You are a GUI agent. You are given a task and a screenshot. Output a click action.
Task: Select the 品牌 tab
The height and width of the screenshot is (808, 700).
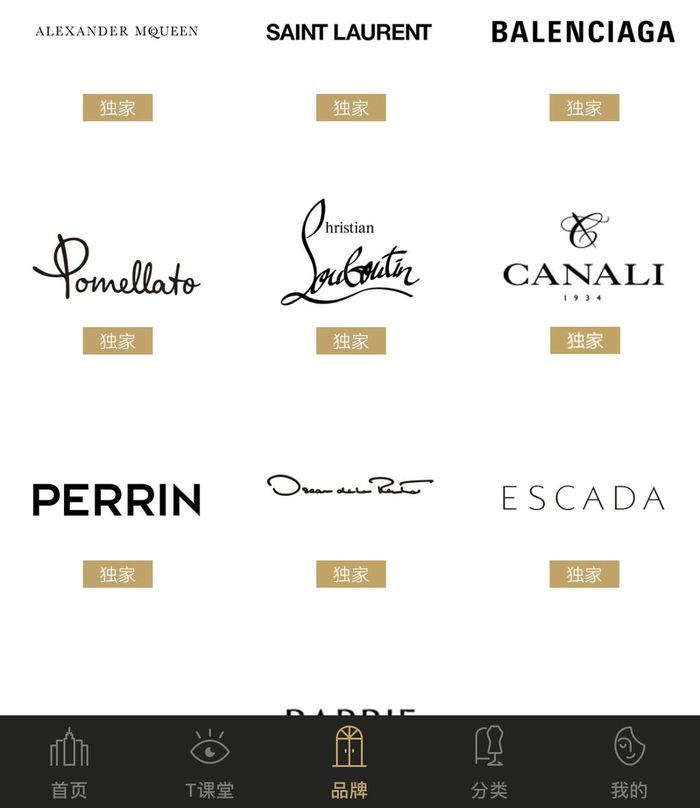[349, 763]
